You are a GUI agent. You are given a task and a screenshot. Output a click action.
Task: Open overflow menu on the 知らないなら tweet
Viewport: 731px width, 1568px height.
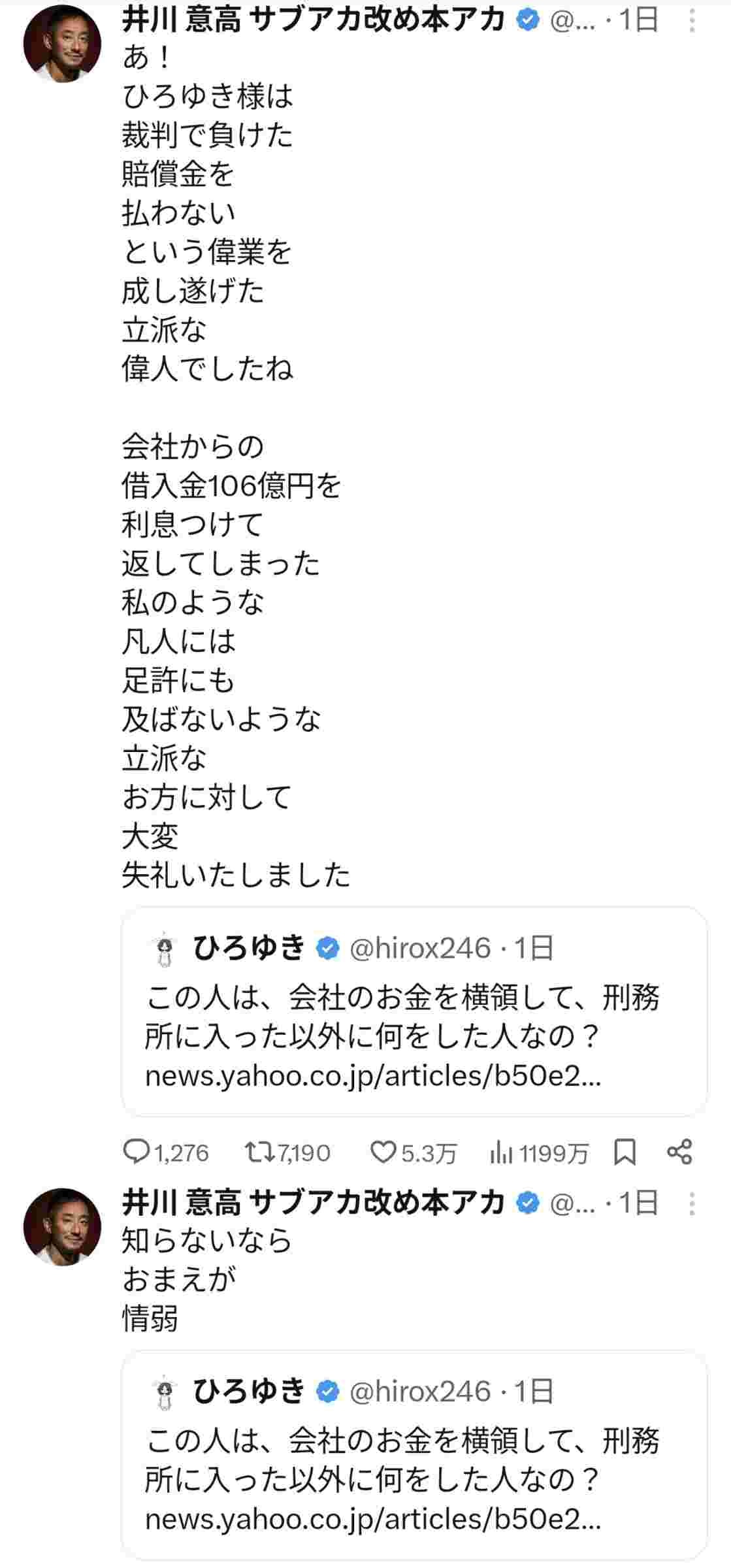692,1203
